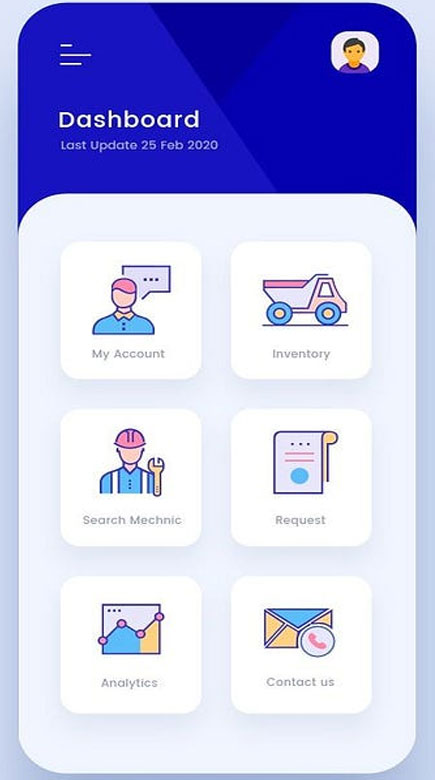Open the profile avatar
The width and height of the screenshot is (435, 780).
355,52
